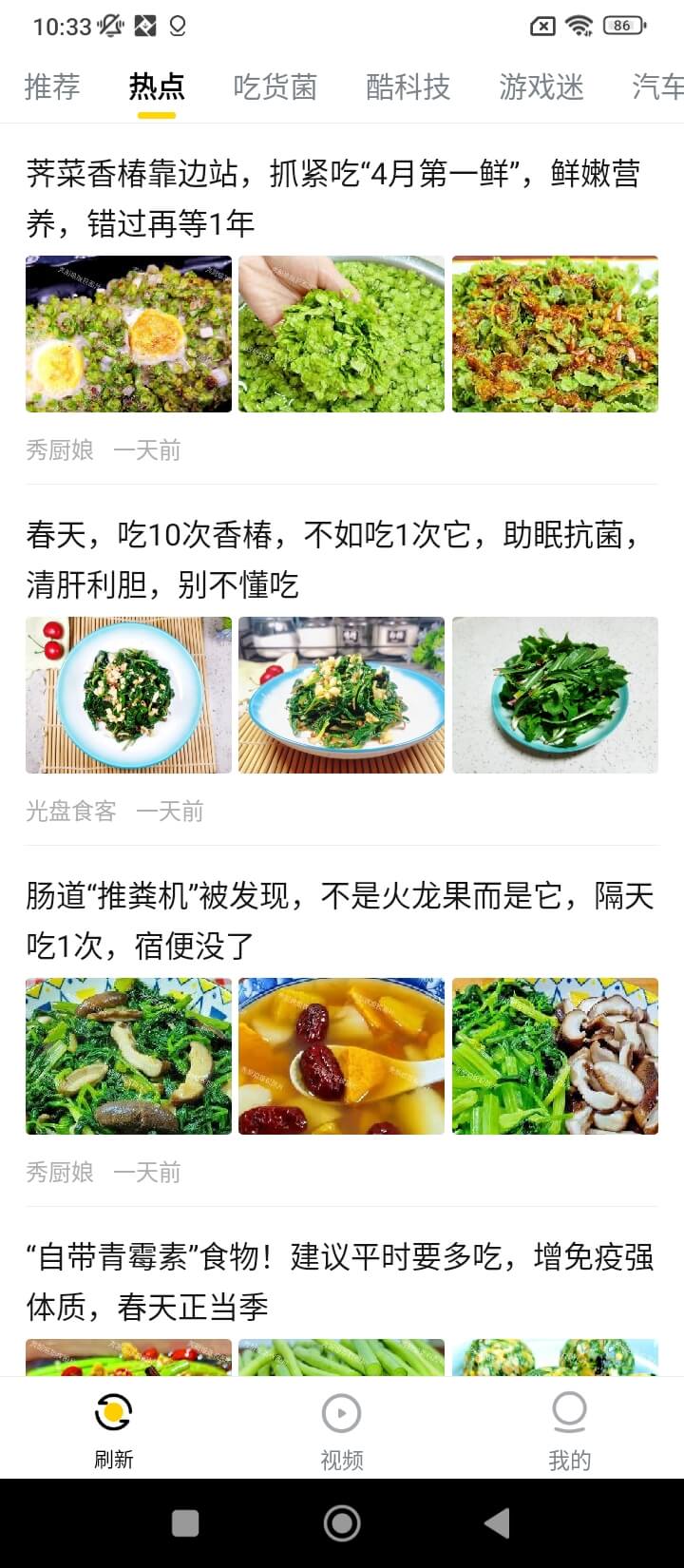Go to the 游戏迷 tab

point(541,87)
